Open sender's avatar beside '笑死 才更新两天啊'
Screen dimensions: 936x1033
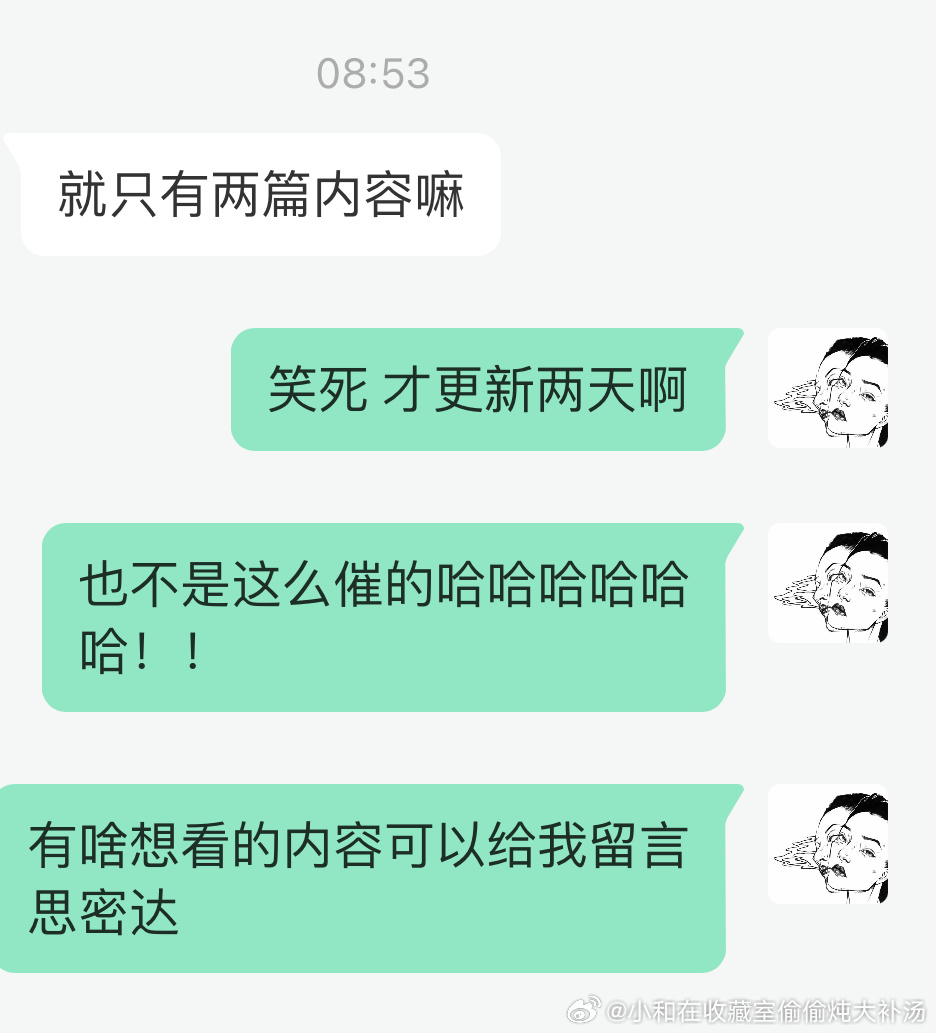[827, 388]
